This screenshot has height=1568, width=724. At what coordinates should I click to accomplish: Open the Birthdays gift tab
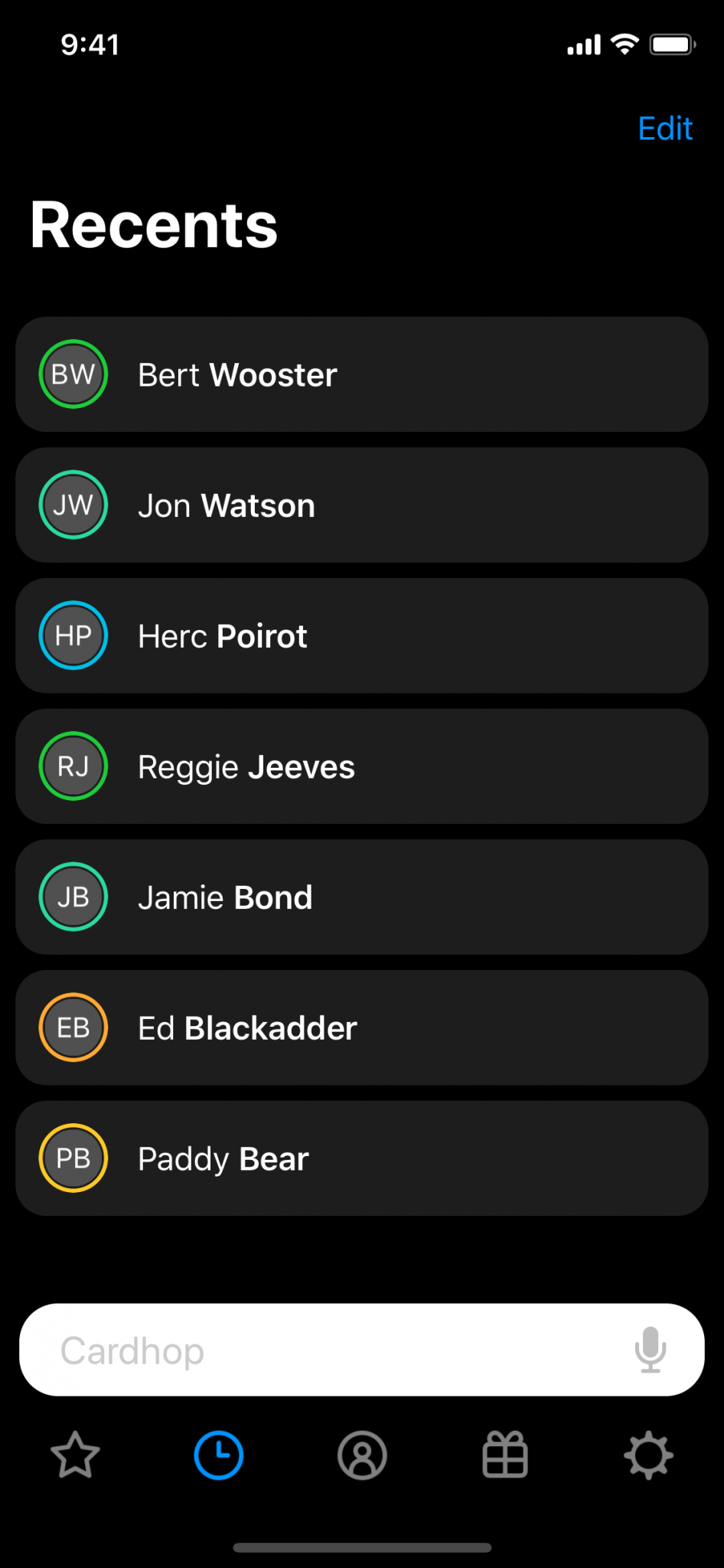(x=505, y=1455)
